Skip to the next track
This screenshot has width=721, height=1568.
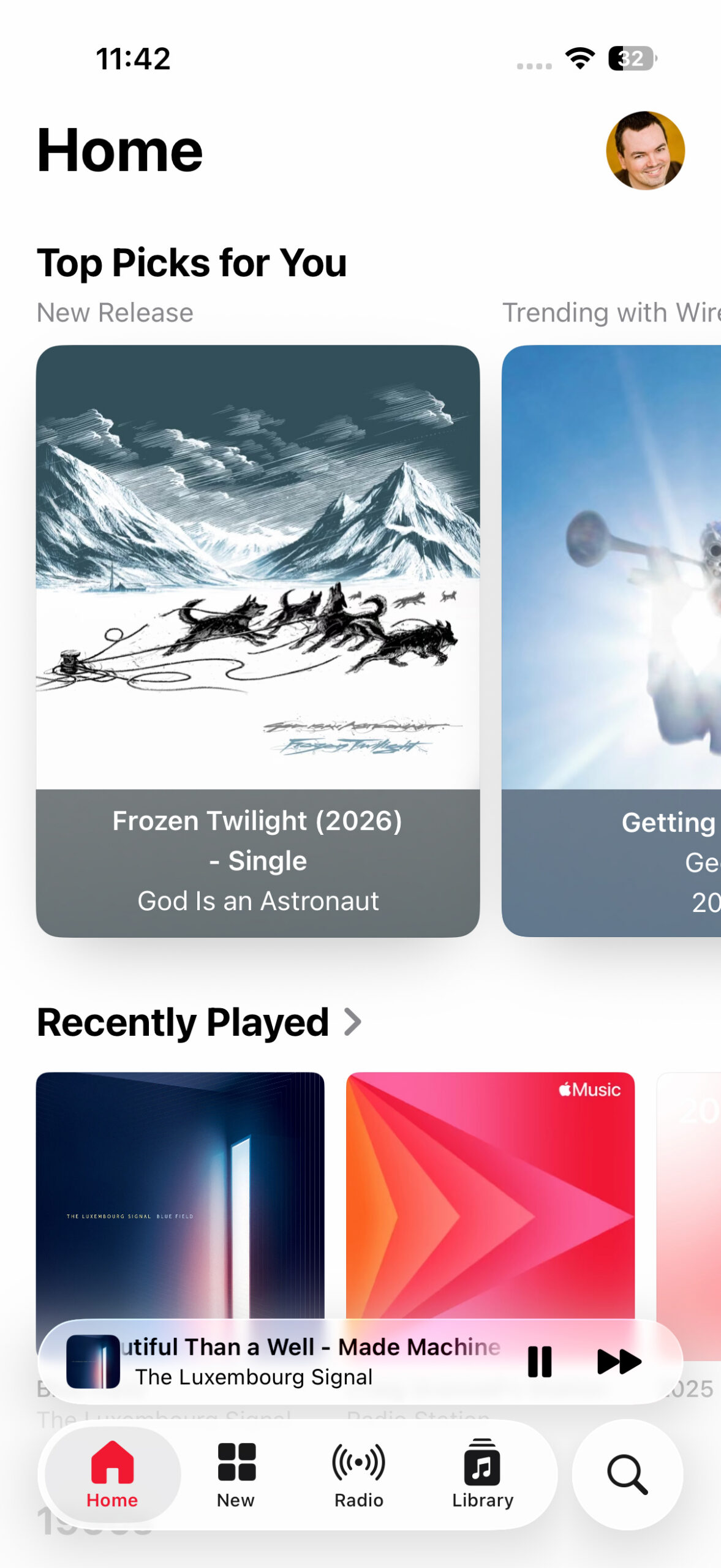point(619,1362)
